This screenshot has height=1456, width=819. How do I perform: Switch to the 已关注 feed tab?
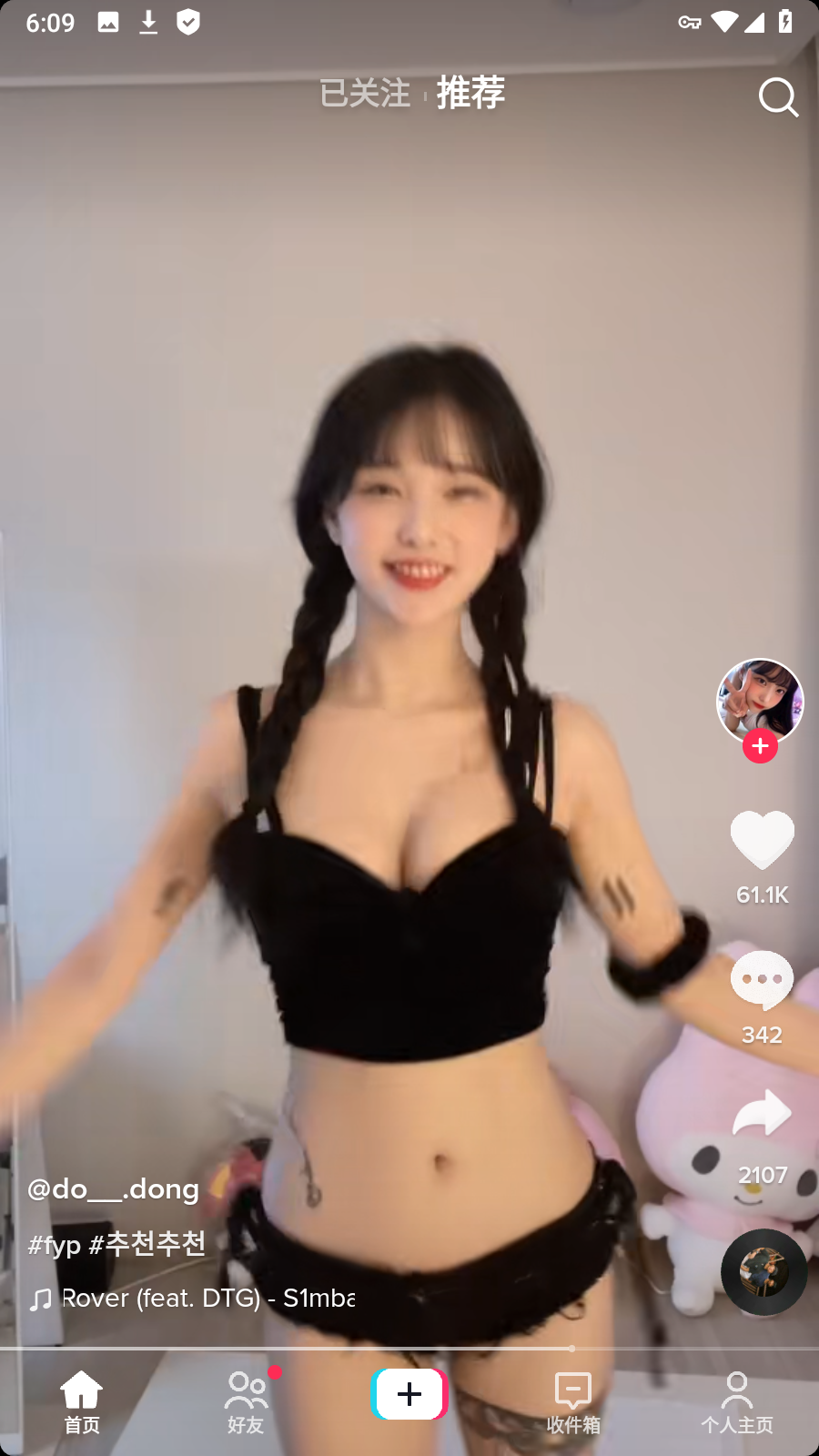pos(365,93)
